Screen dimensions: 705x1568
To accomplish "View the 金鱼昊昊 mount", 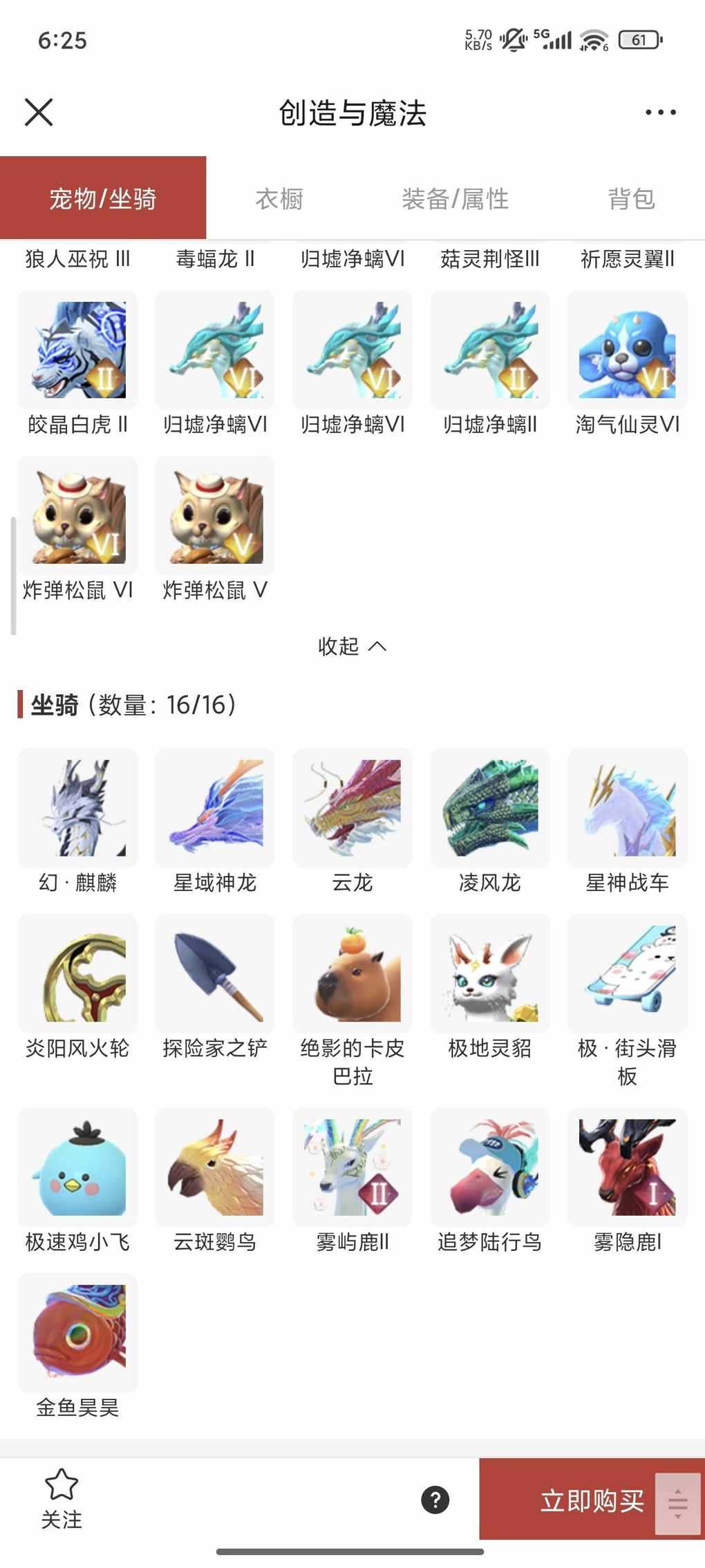I will click(77, 1333).
